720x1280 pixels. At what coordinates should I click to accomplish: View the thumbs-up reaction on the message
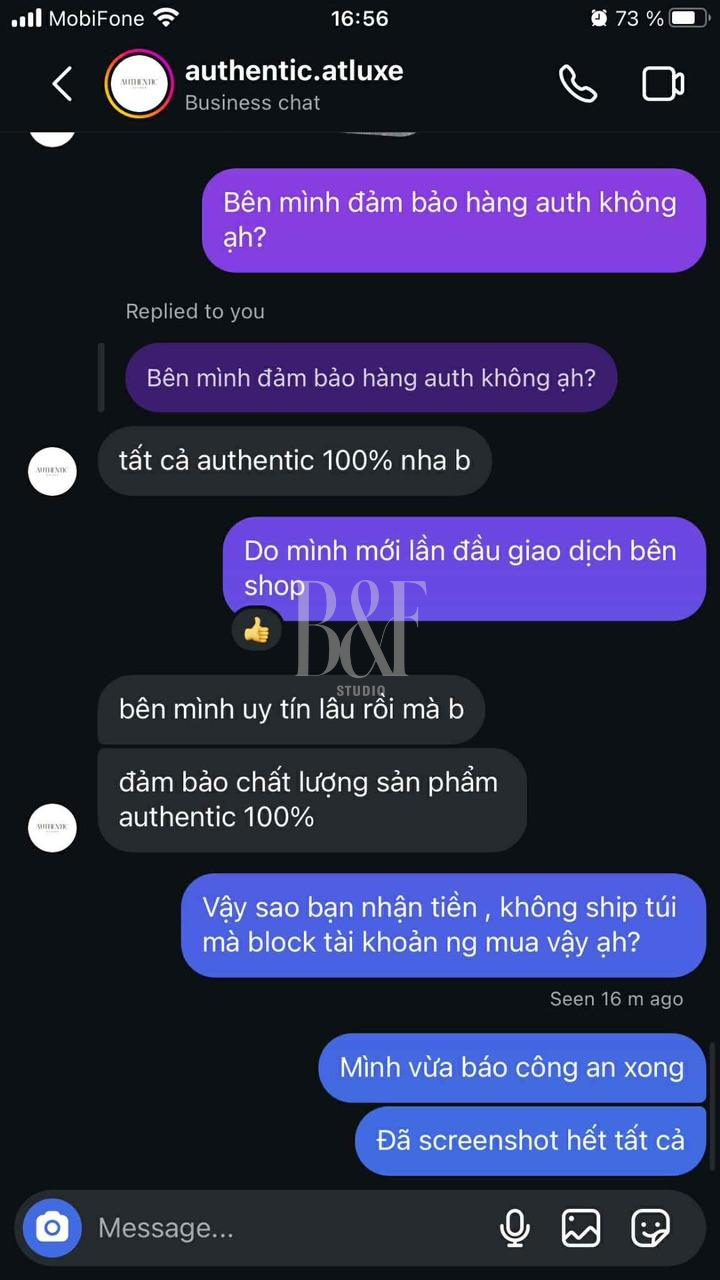(x=257, y=630)
